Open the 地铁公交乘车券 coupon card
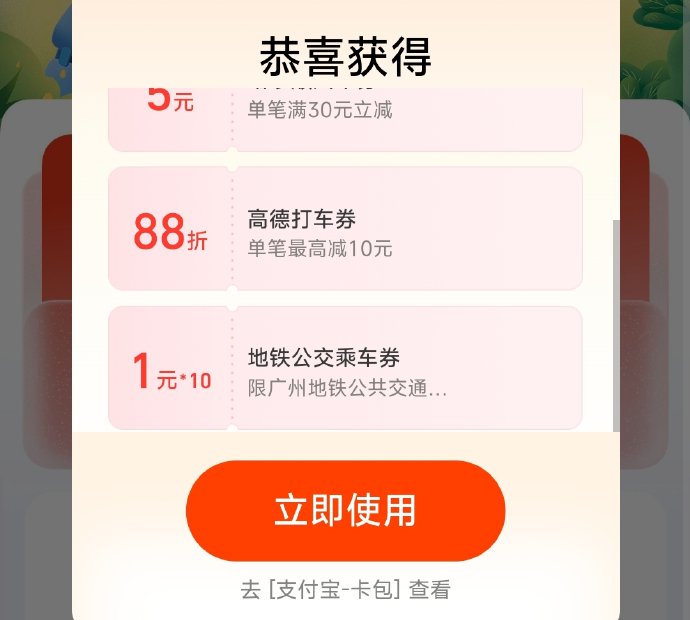 (345, 368)
